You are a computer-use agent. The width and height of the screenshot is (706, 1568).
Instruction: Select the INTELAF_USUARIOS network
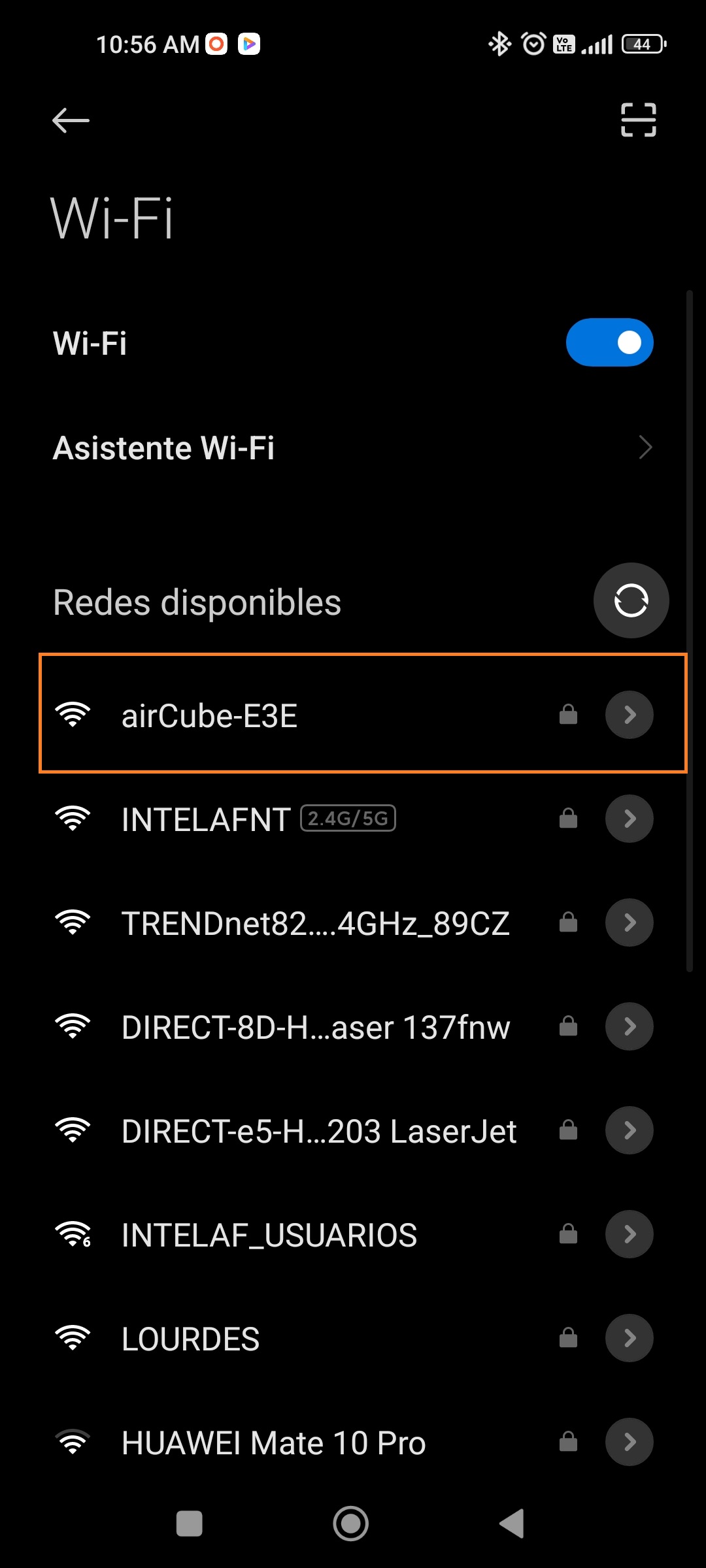click(269, 1235)
